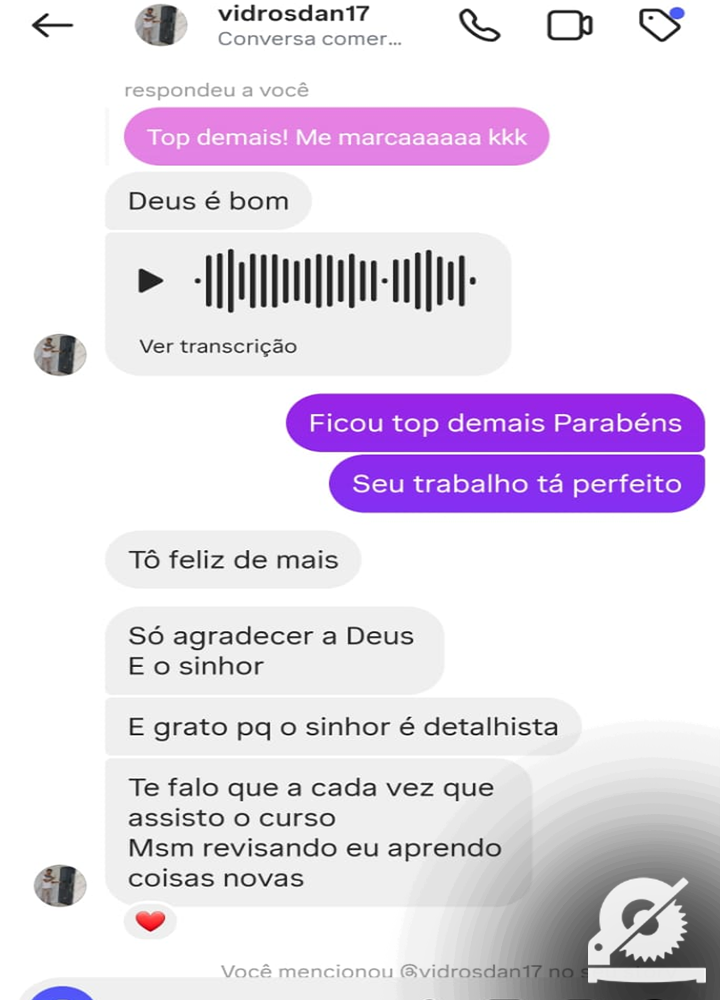720x1000 pixels.
Task: Start a voice call with vidrosdan17
Action: click(x=479, y=26)
